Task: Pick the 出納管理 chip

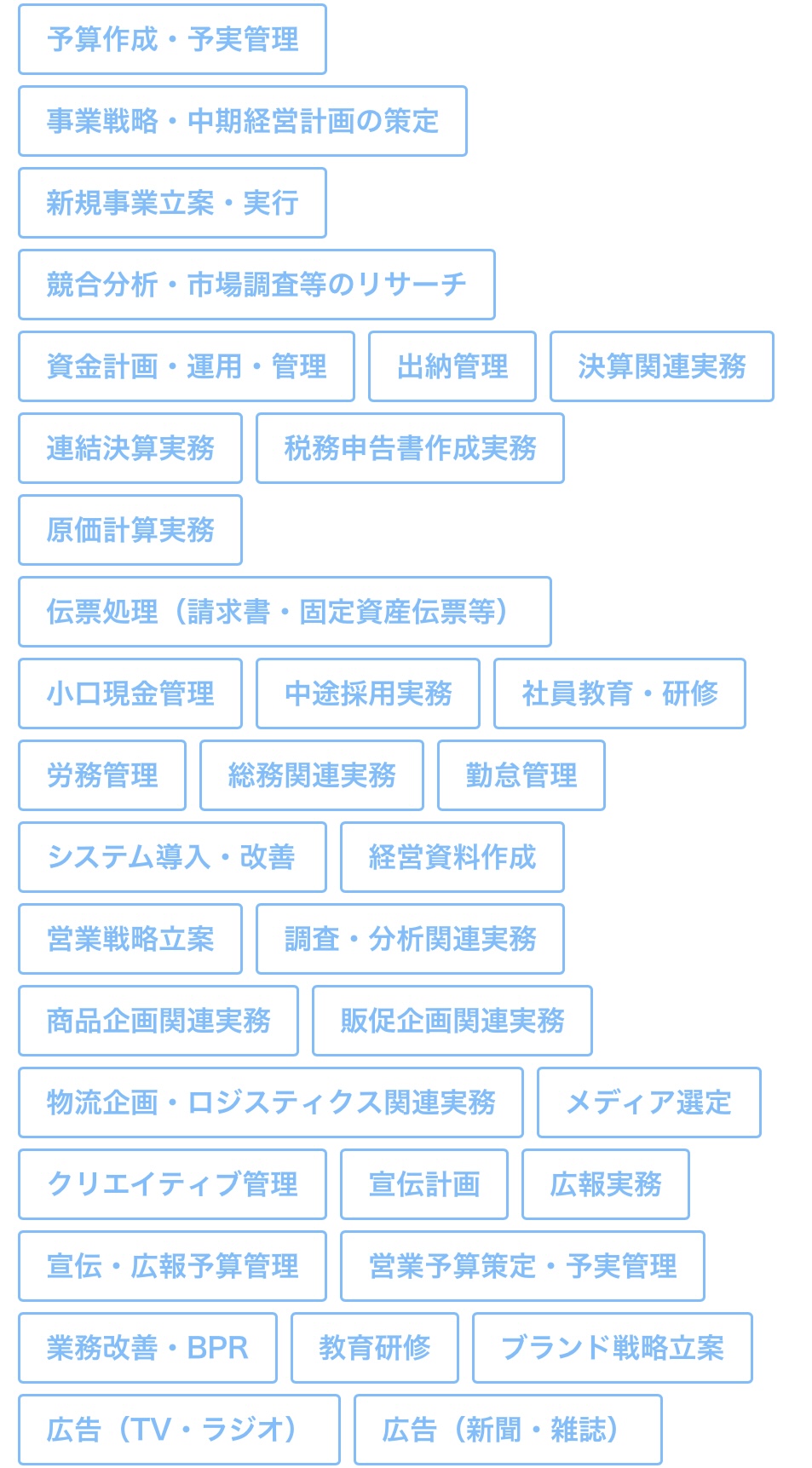Action: click(x=452, y=366)
